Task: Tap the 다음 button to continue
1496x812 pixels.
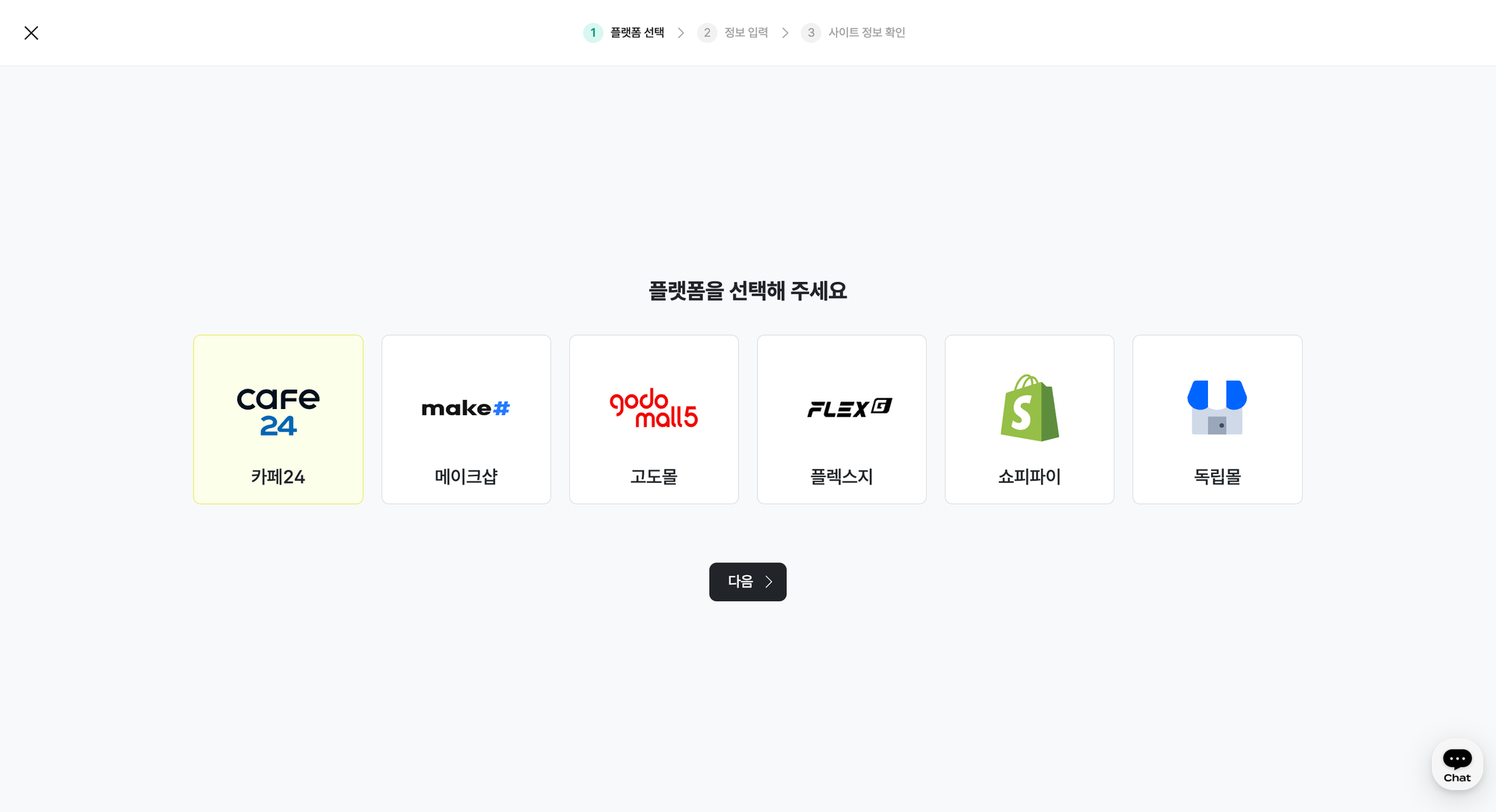Action: 747,582
